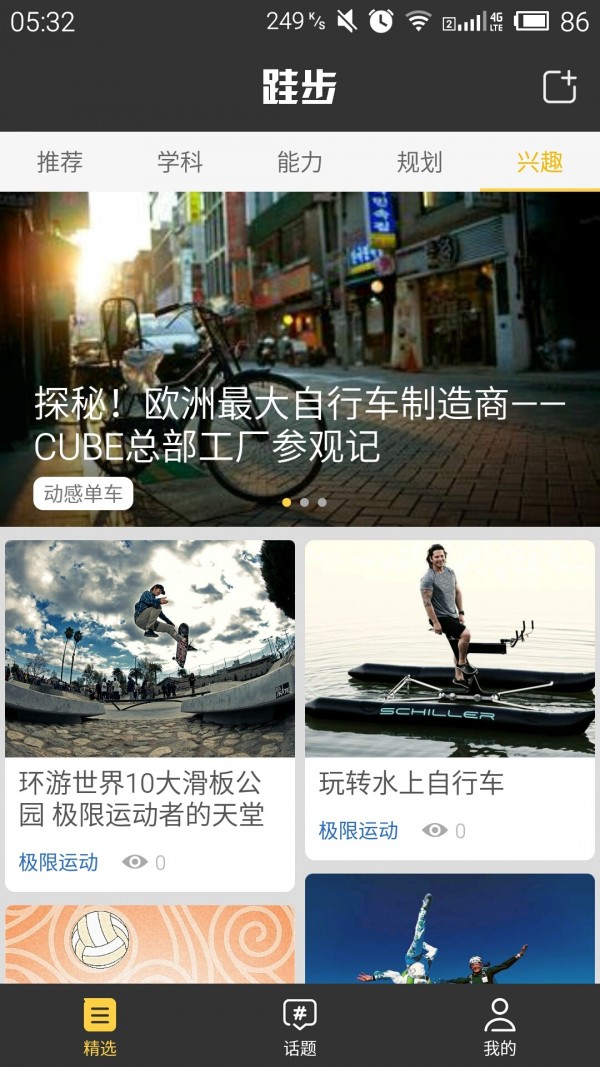Open the skydiving photo card
Screen dimensions: 600x1067
tap(450, 930)
